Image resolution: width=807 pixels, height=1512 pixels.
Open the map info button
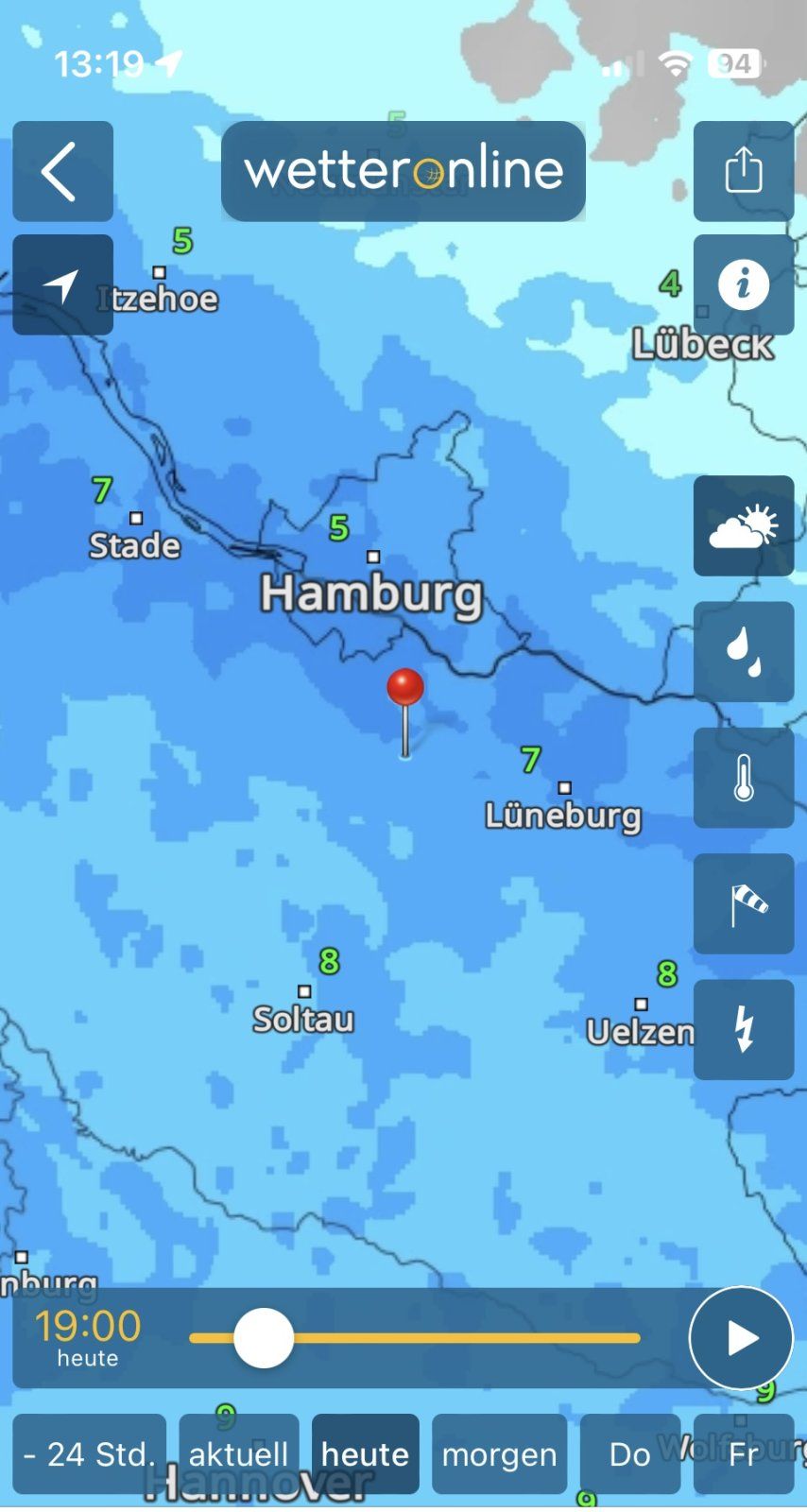click(744, 284)
